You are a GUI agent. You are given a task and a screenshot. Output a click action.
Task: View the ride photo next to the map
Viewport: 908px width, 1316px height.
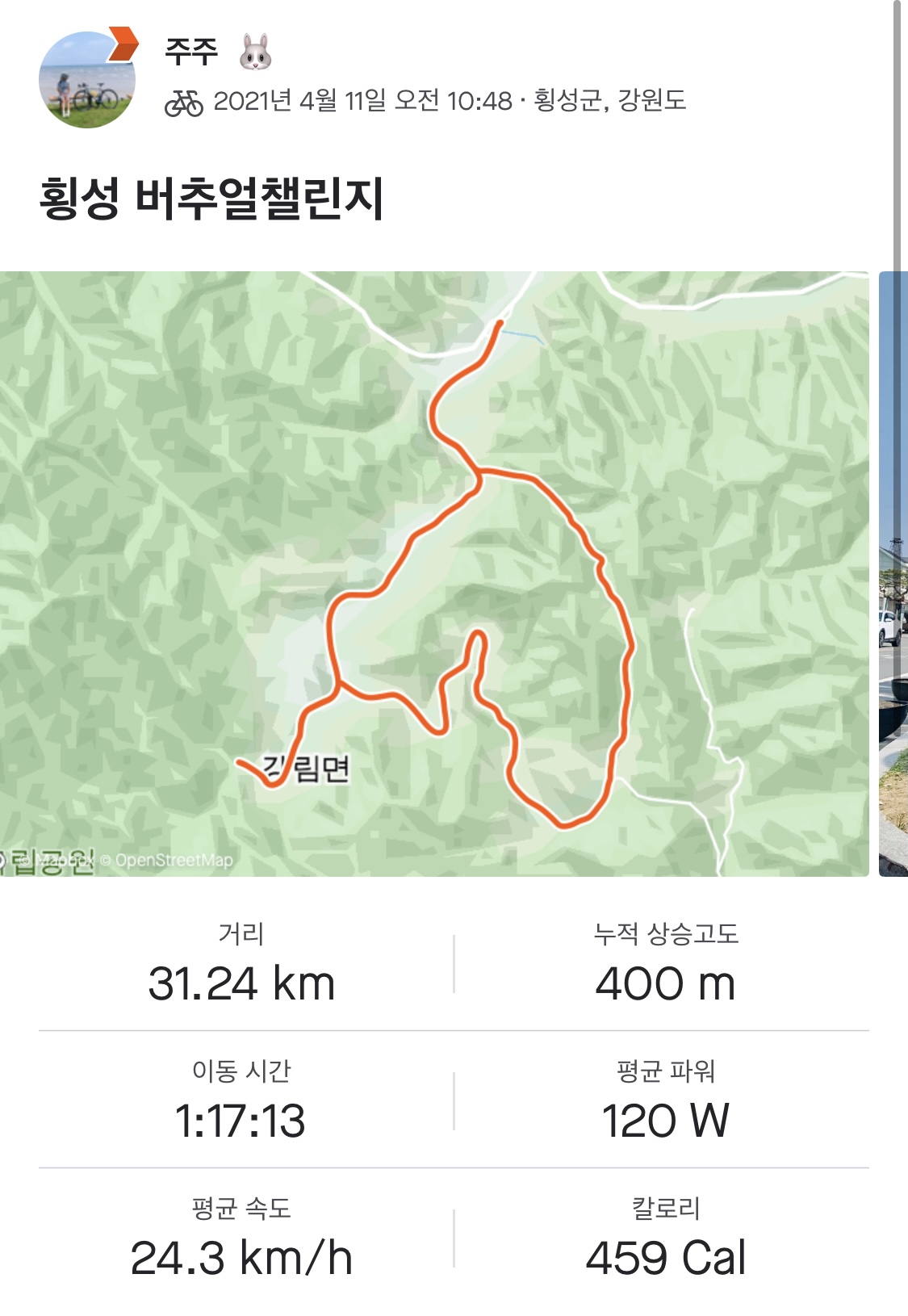(x=893, y=573)
